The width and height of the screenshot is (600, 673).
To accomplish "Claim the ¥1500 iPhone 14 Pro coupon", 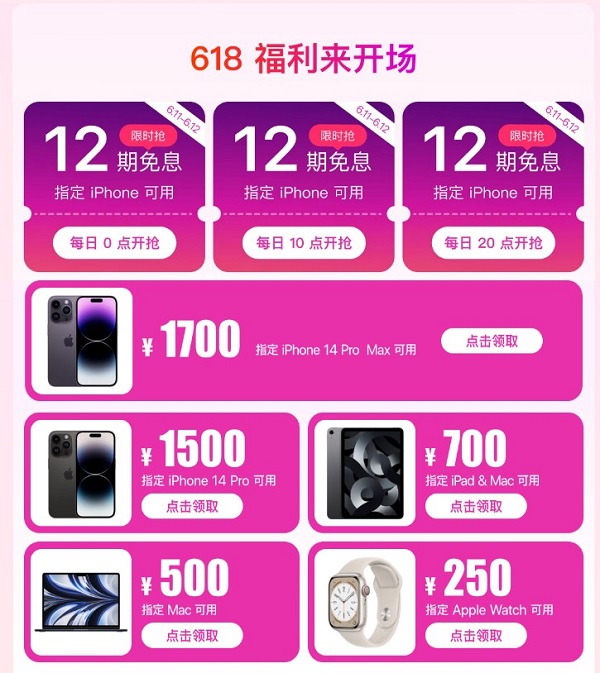I will pos(192,506).
